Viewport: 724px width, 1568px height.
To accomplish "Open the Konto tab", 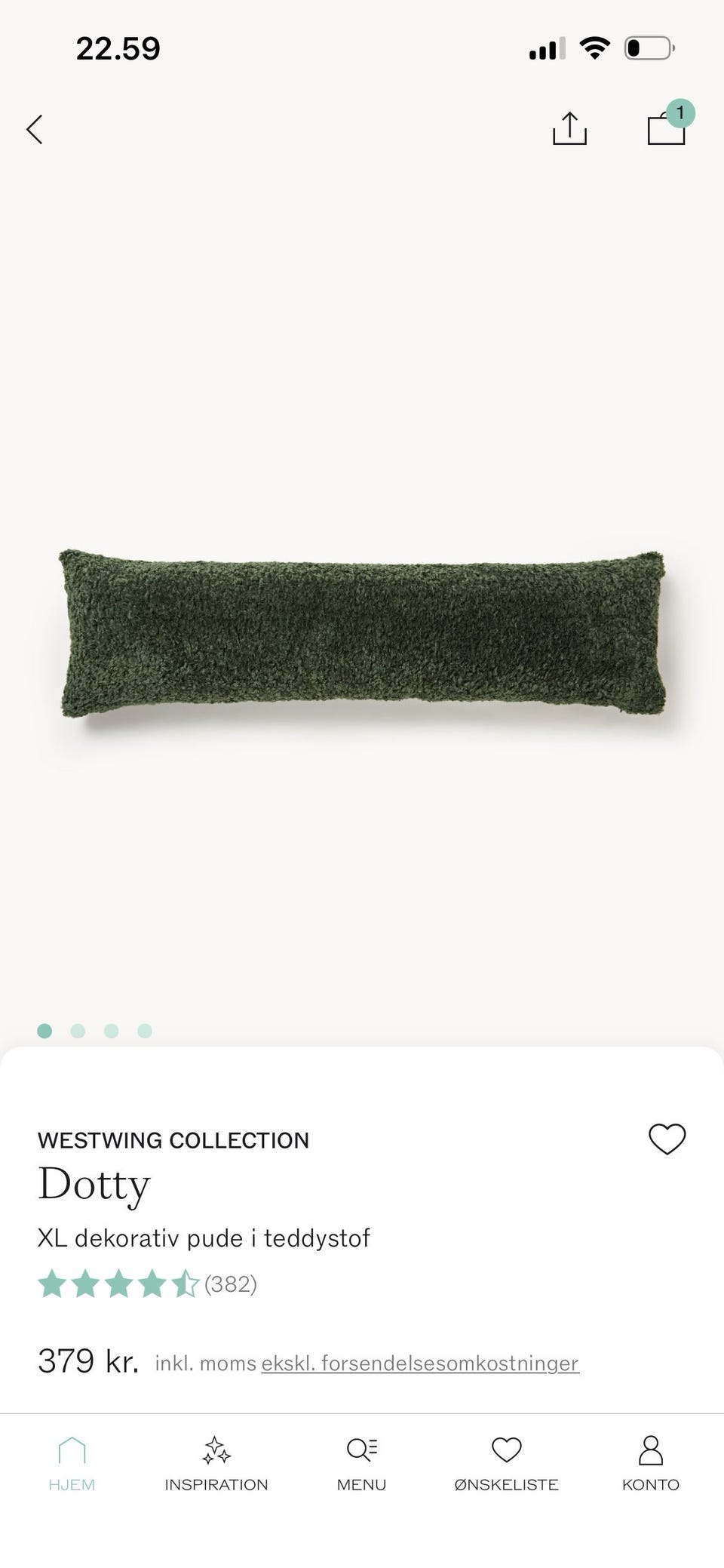I will pos(651,1465).
